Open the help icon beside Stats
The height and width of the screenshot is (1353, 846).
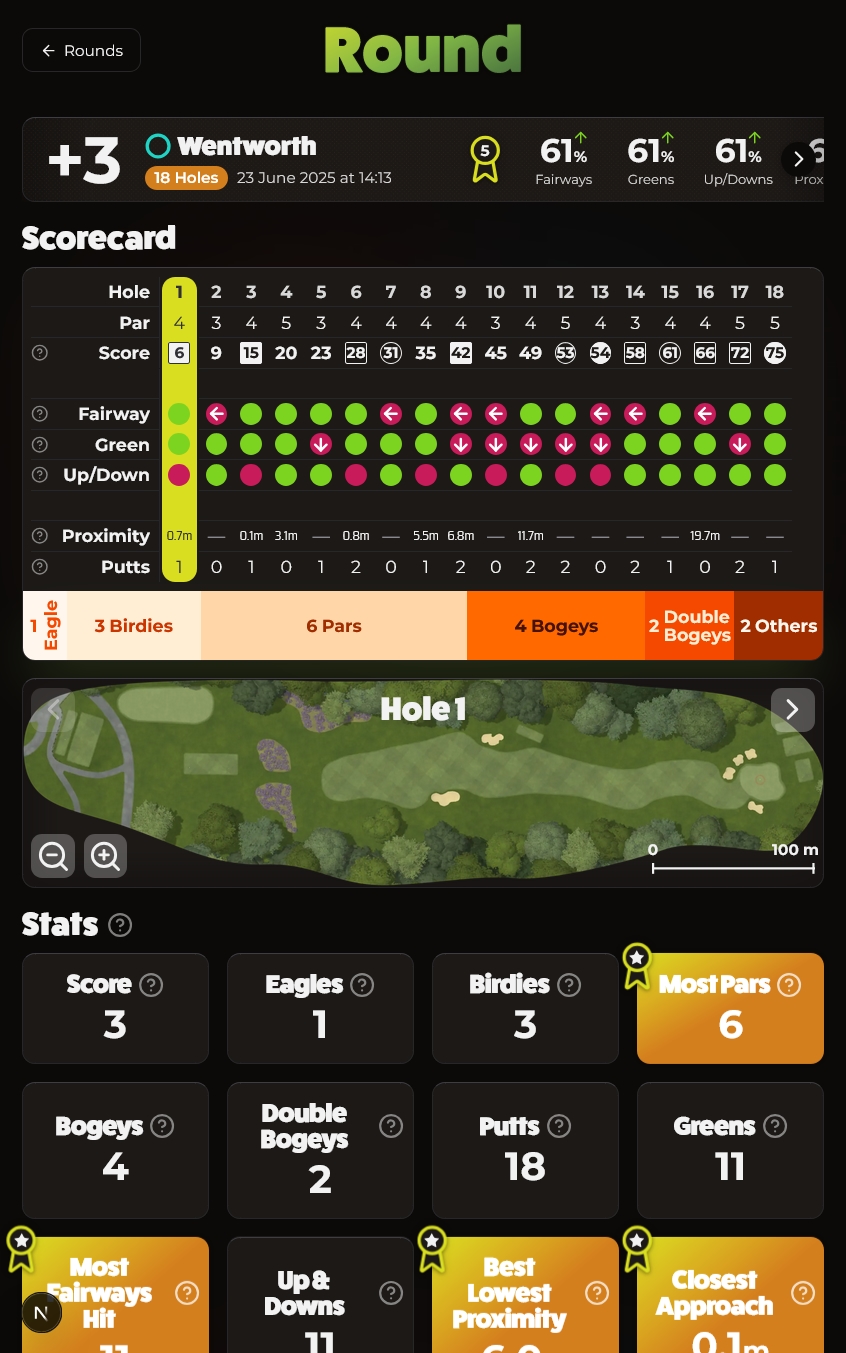[x=120, y=925]
